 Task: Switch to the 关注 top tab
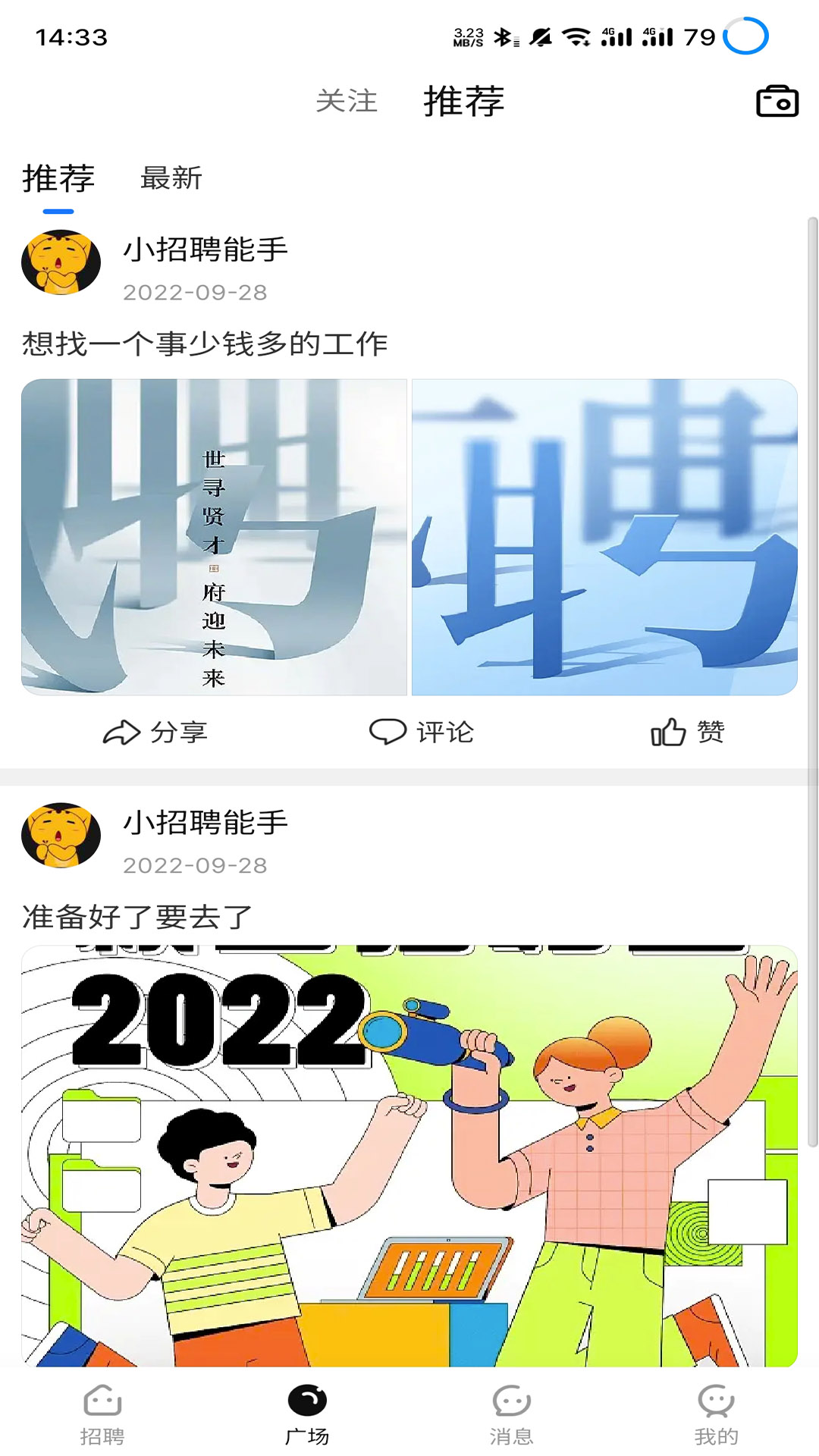point(347,101)
